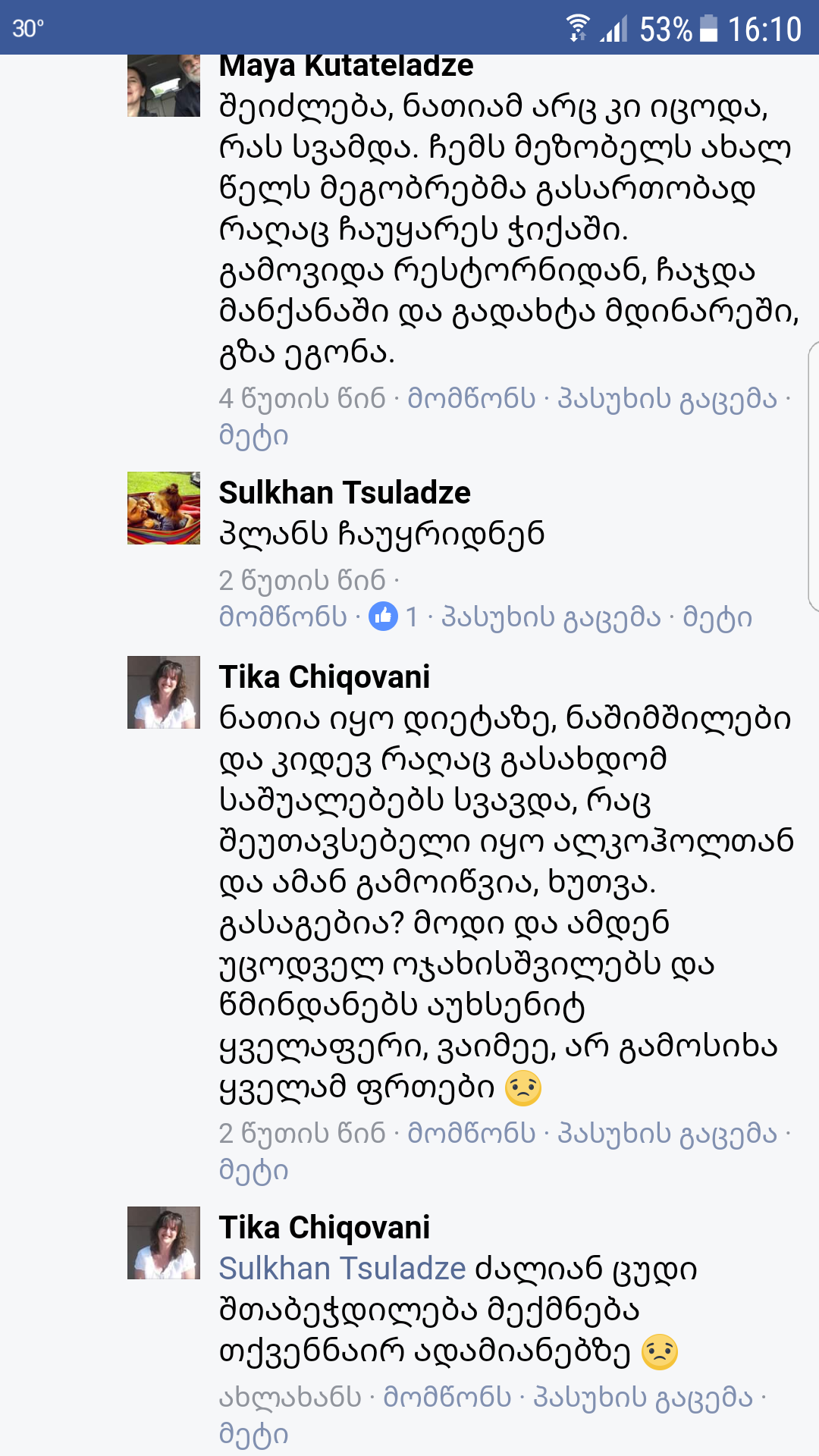Open more options on Tika Chiqovani's newest comment
Image resolution: width=819 pixels, height=1456 pixels.
[253, 1434]
